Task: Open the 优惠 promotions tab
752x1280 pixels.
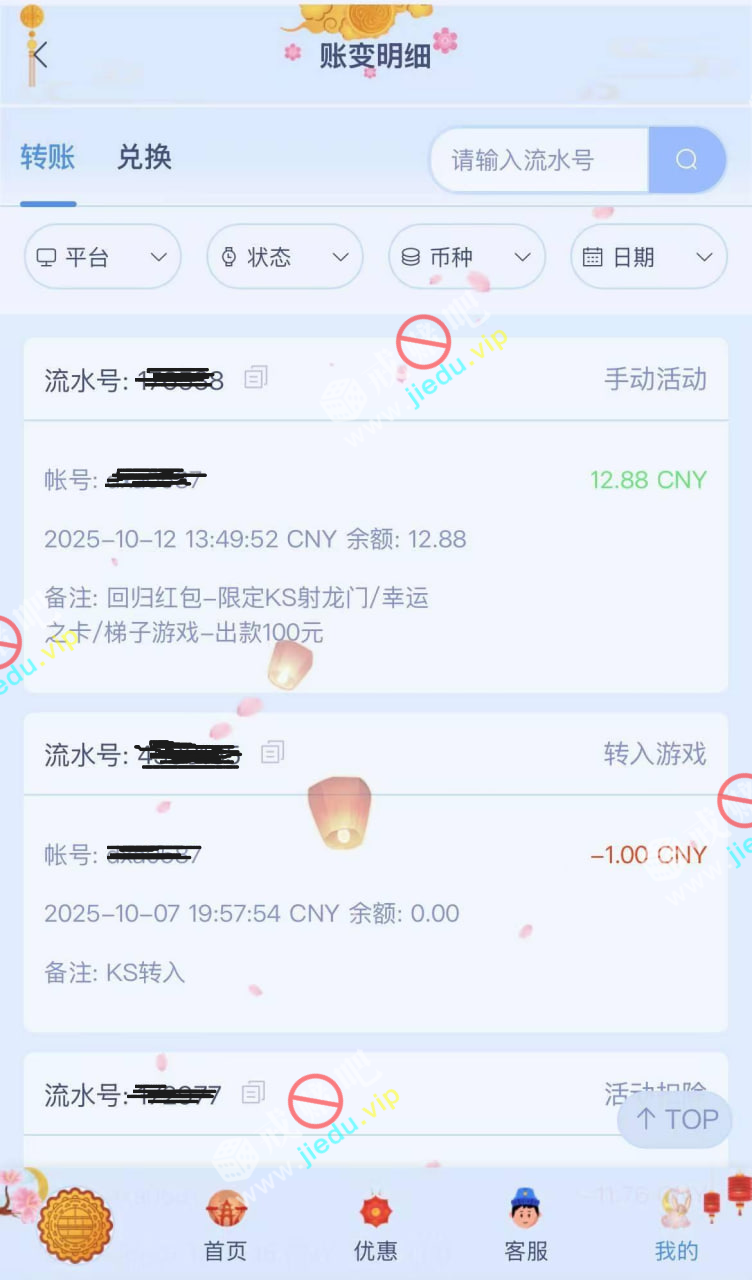Action: (375, 1226)
